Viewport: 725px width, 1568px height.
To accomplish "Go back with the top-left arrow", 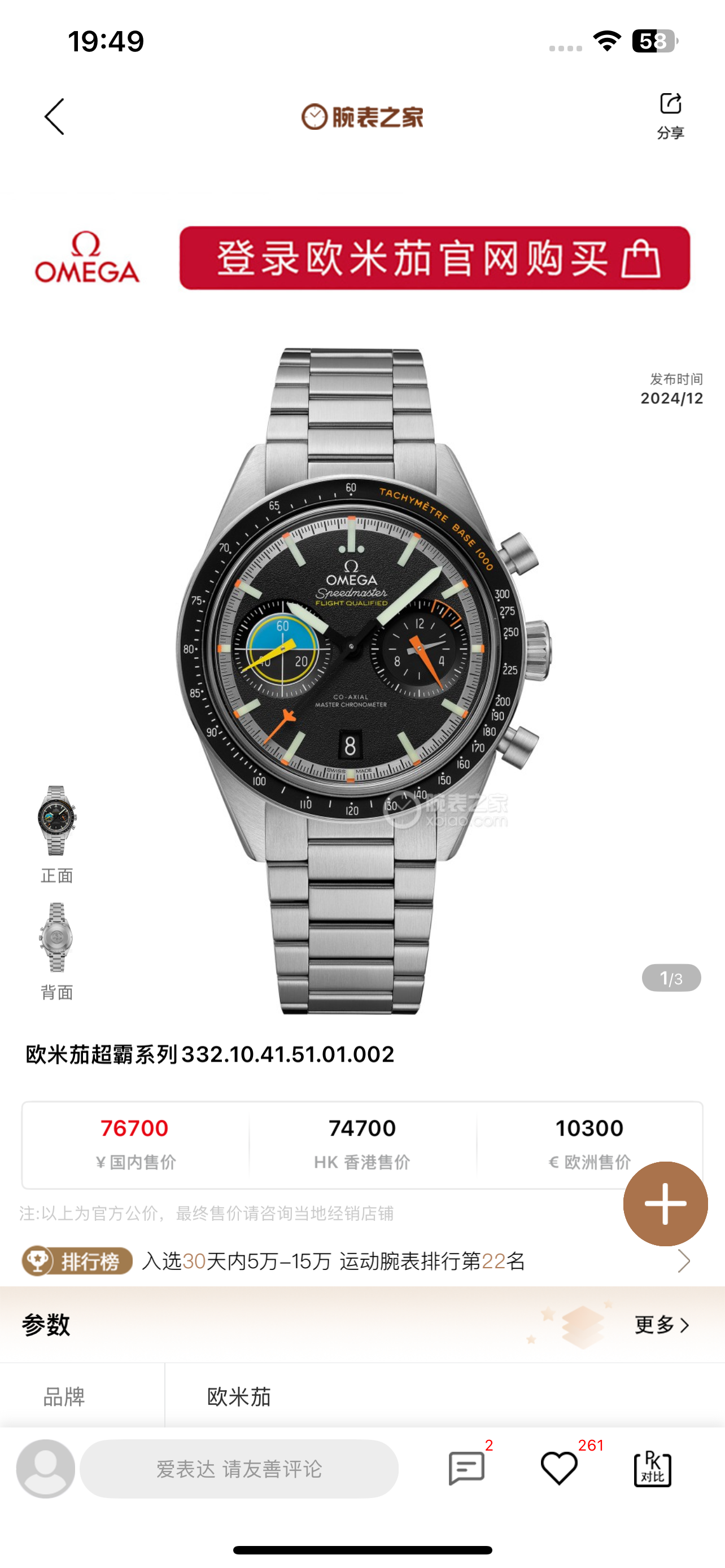I will point(54,116).
